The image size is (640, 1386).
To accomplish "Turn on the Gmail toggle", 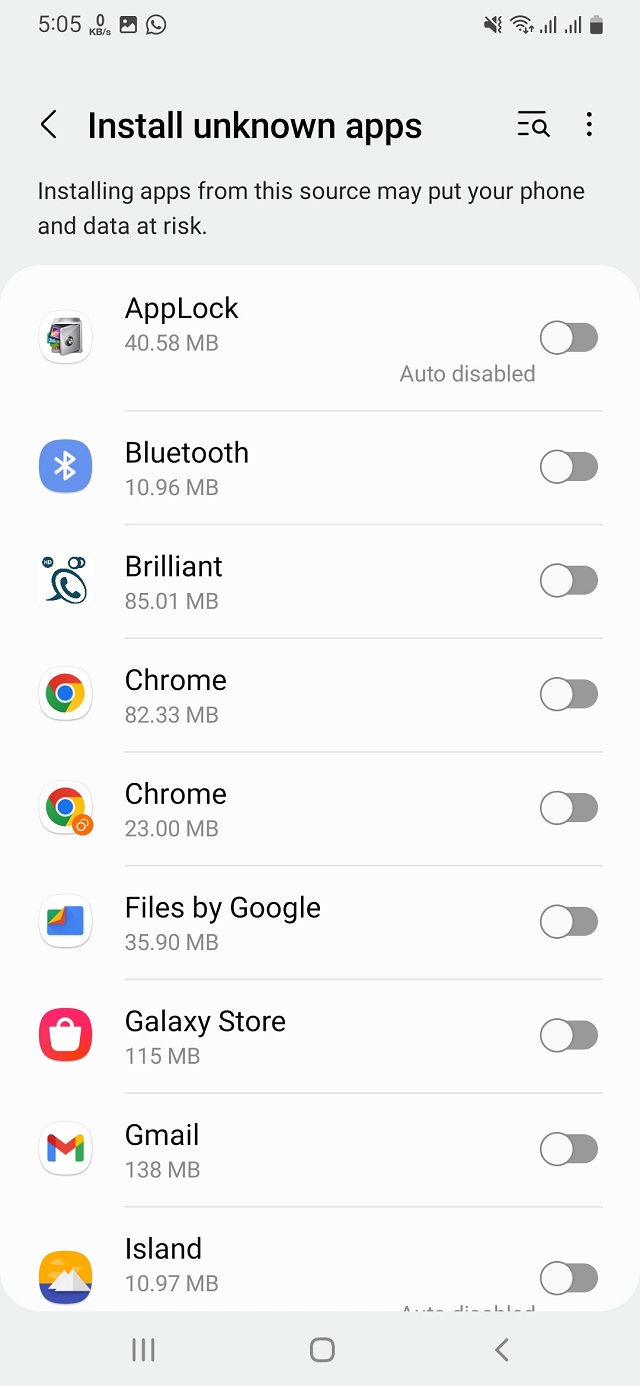I will click(x=568, y=1150).
